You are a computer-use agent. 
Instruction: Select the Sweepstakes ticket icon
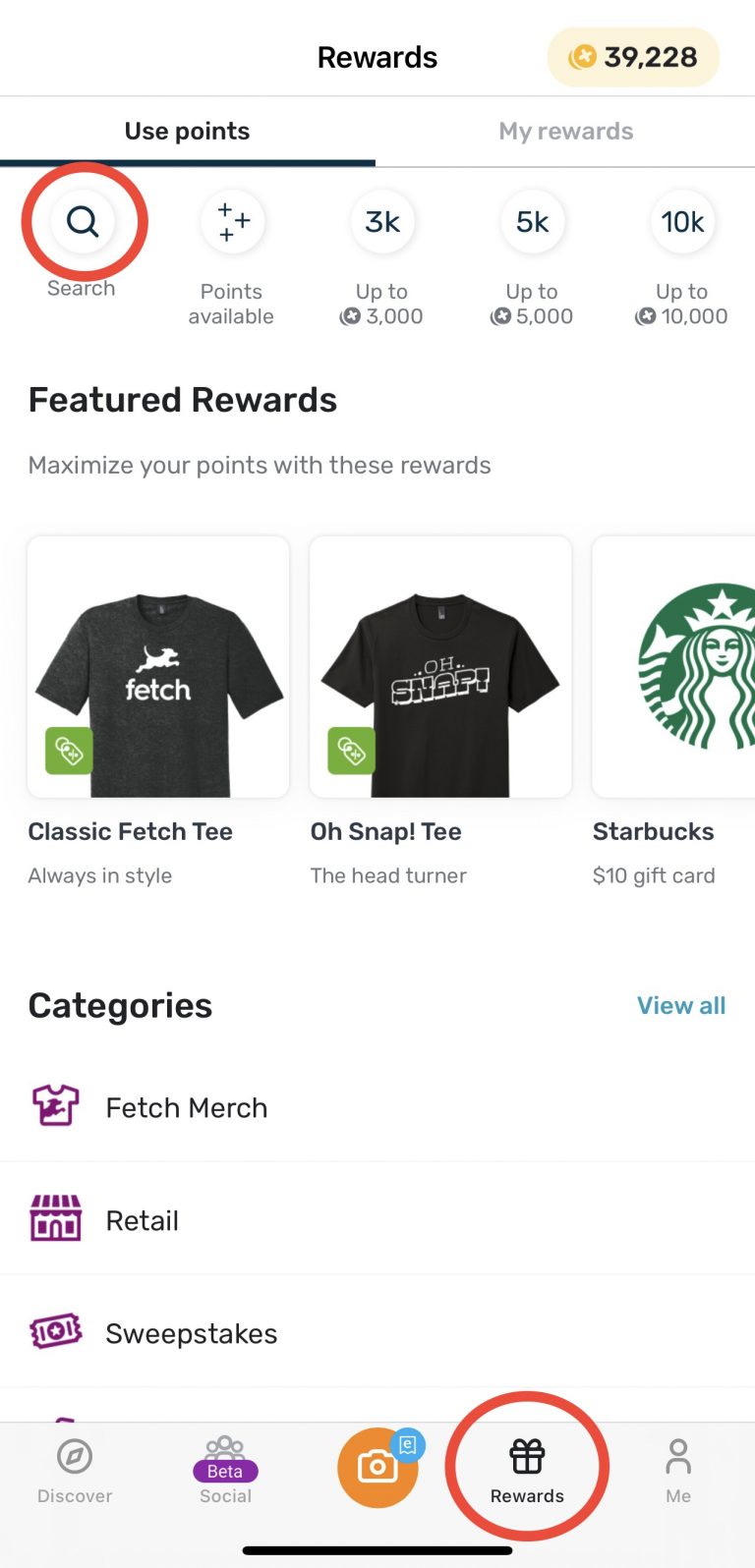coord(56,1332)
